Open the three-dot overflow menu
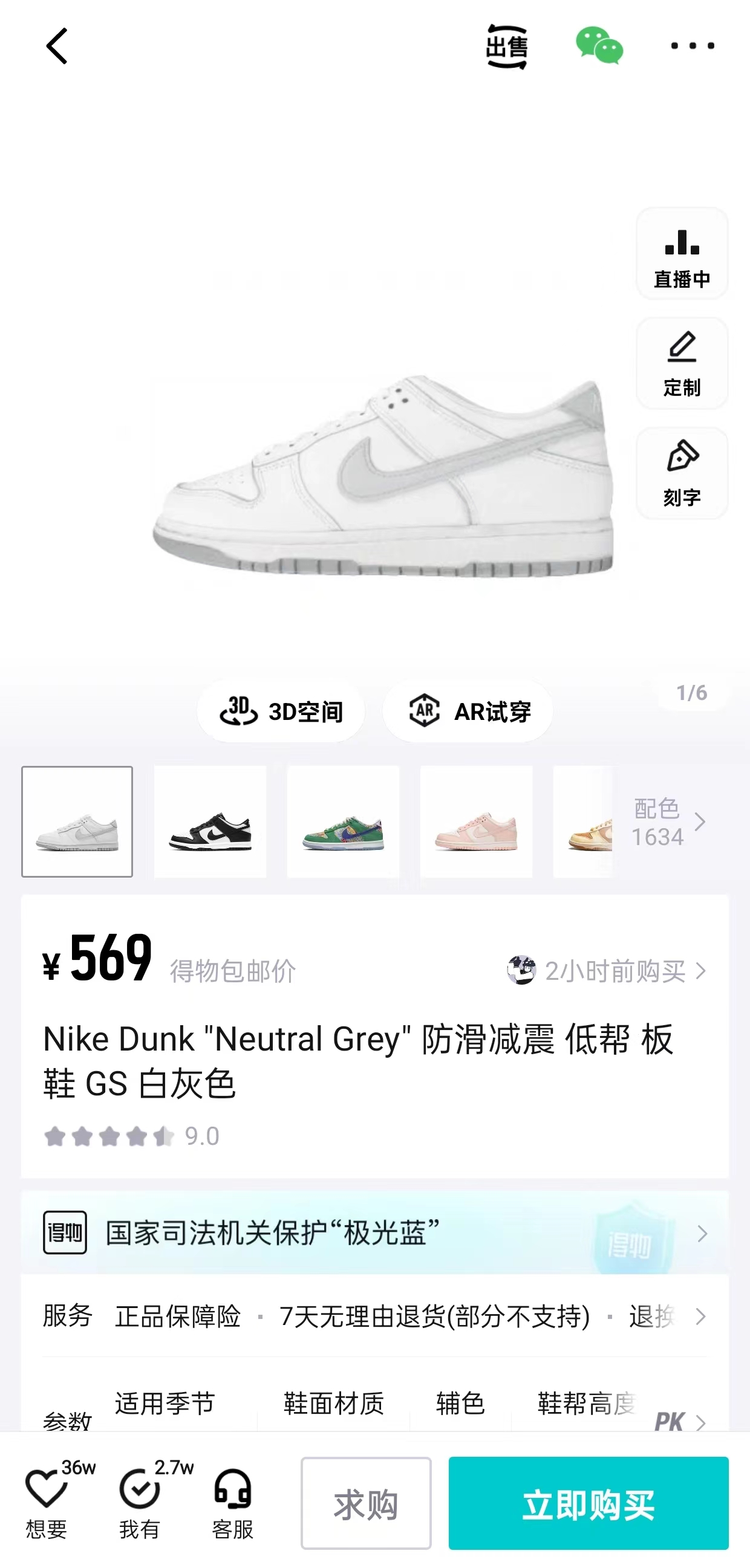The height and width of the screenshot is (1568, 750). 692,46
